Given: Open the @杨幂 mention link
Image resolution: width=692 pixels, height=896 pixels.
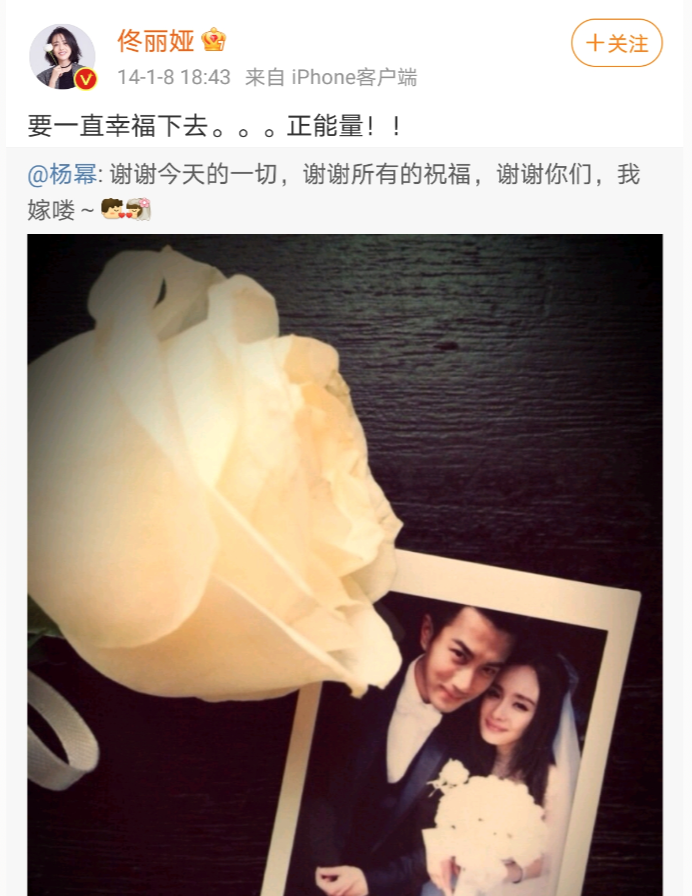Looking at the screenshot, I should (61, 175).
